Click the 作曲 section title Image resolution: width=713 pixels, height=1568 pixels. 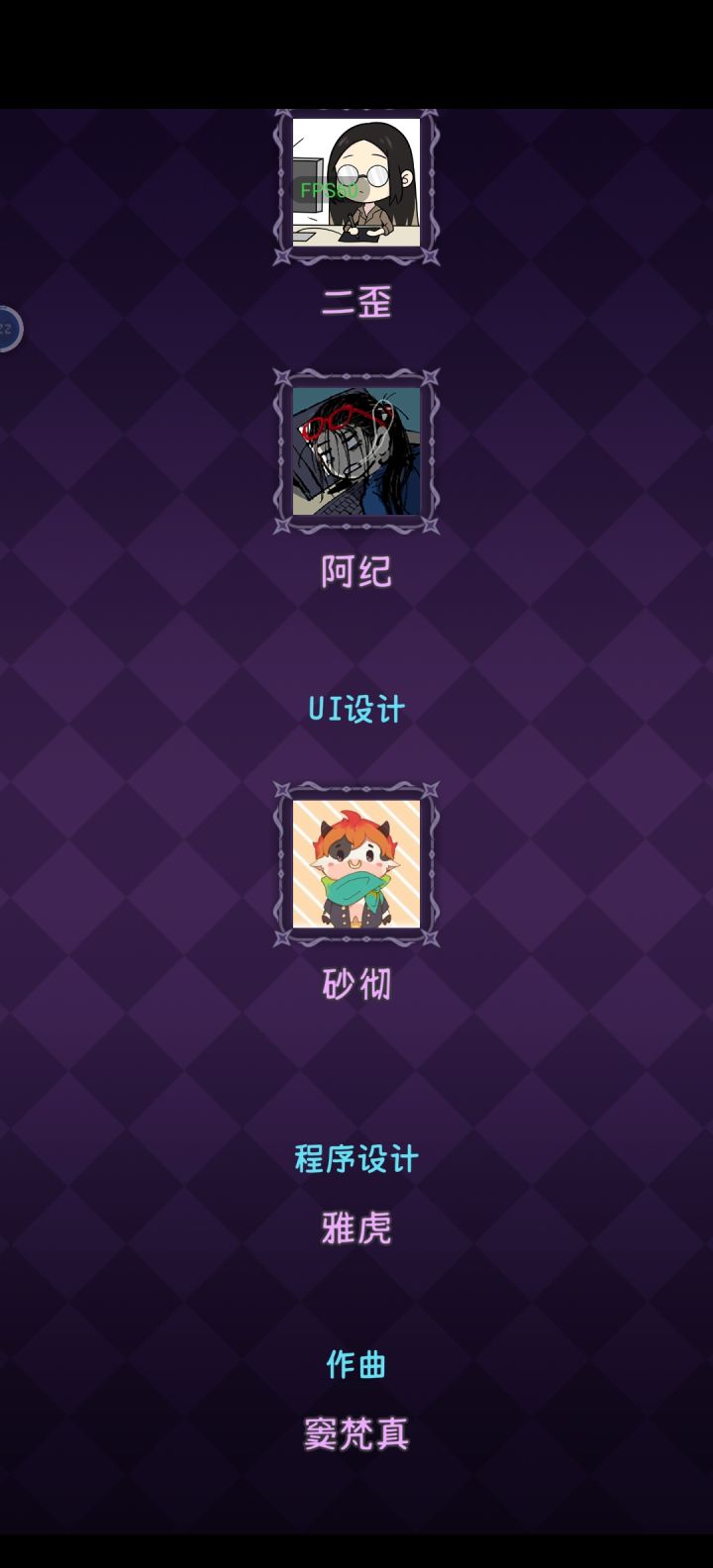(x=355, y=1362)
